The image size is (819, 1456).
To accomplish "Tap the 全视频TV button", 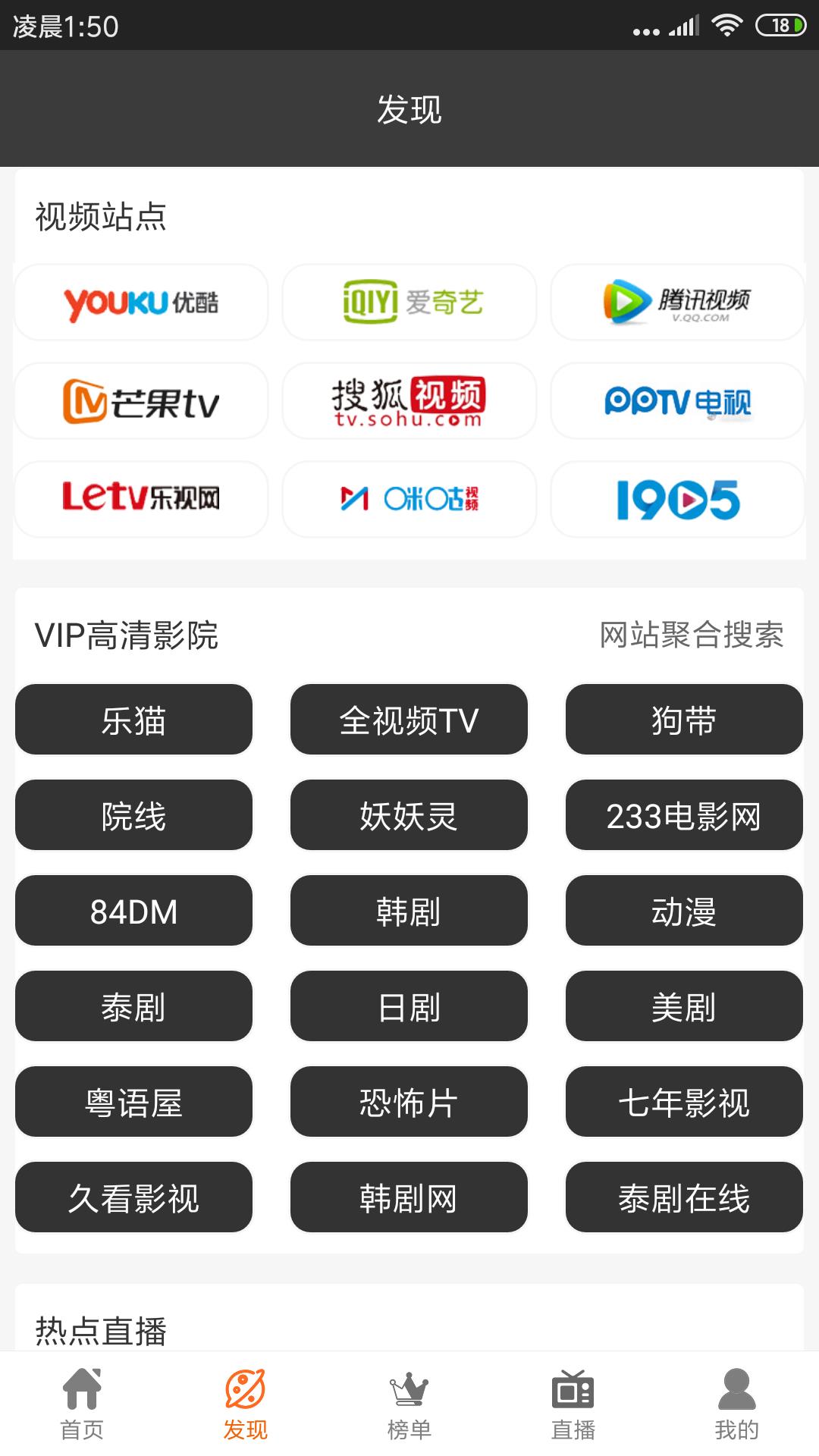I will 409,720.
